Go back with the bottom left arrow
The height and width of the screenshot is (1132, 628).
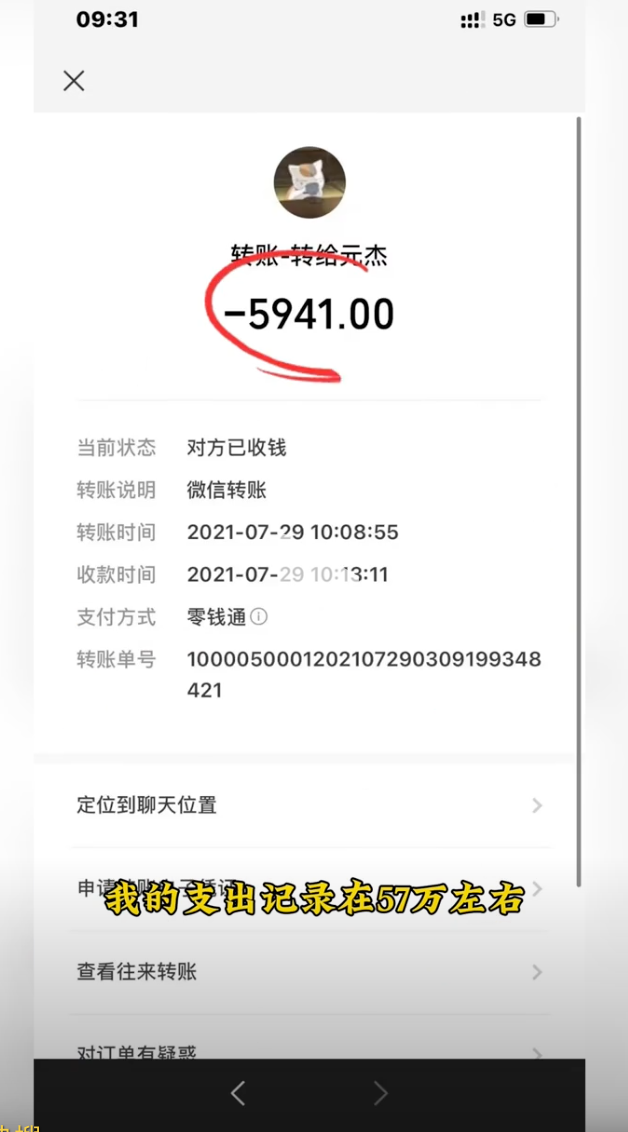click(237, 1094)
